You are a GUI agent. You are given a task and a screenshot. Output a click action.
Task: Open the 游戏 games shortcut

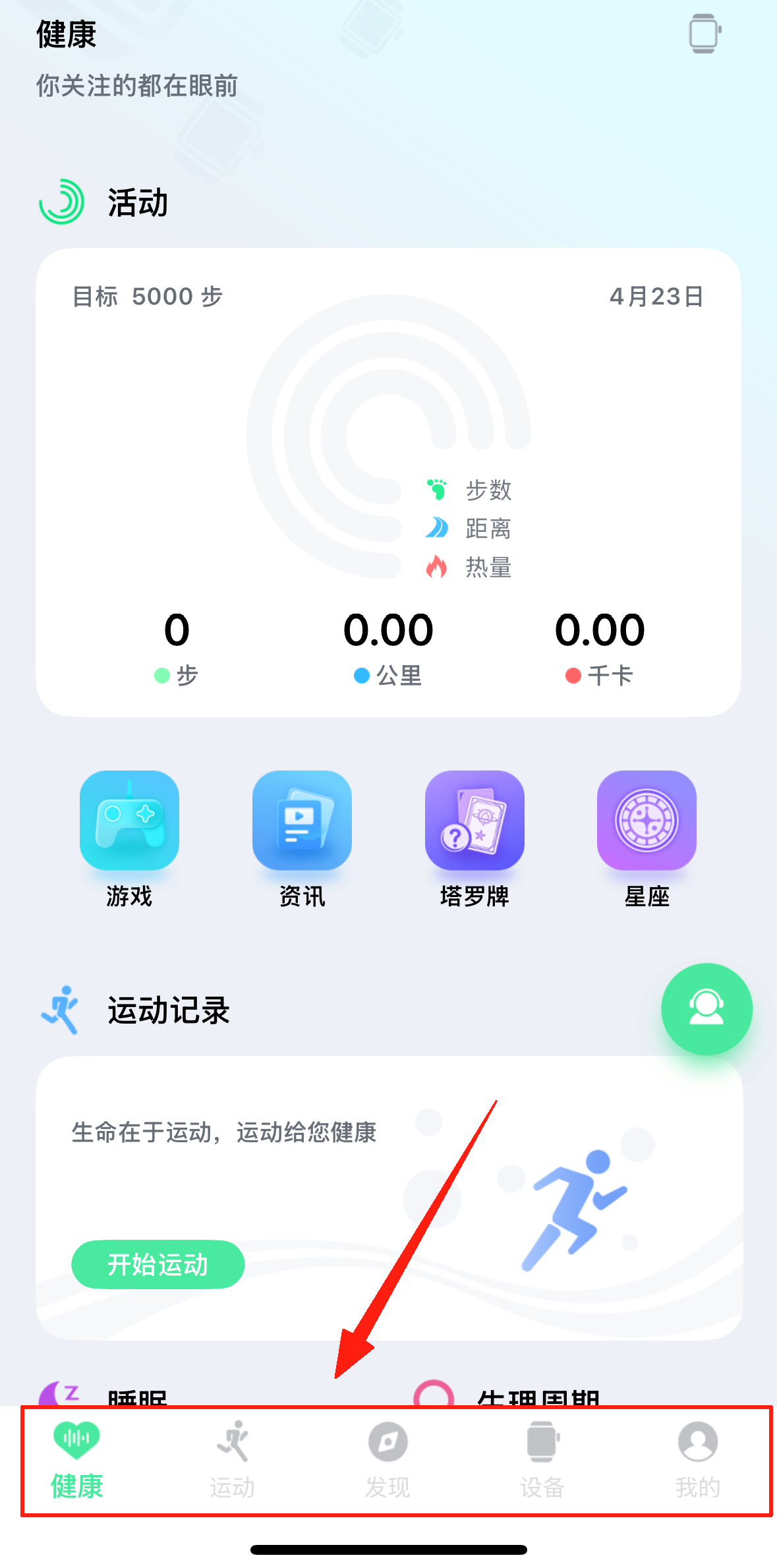(x=129, y=821)
